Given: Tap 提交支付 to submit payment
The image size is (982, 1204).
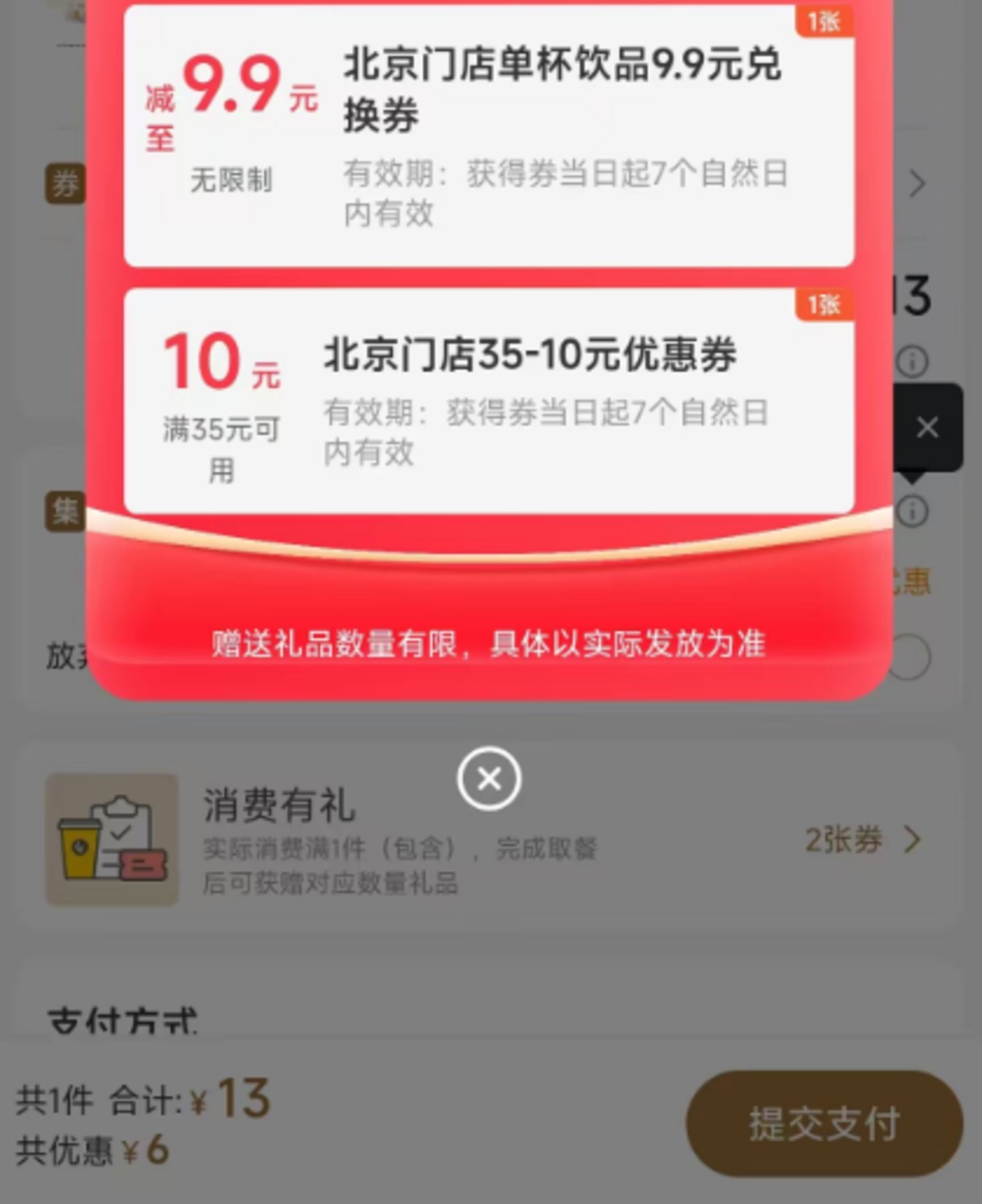Looking at the screenshot, I should 824,1124.
